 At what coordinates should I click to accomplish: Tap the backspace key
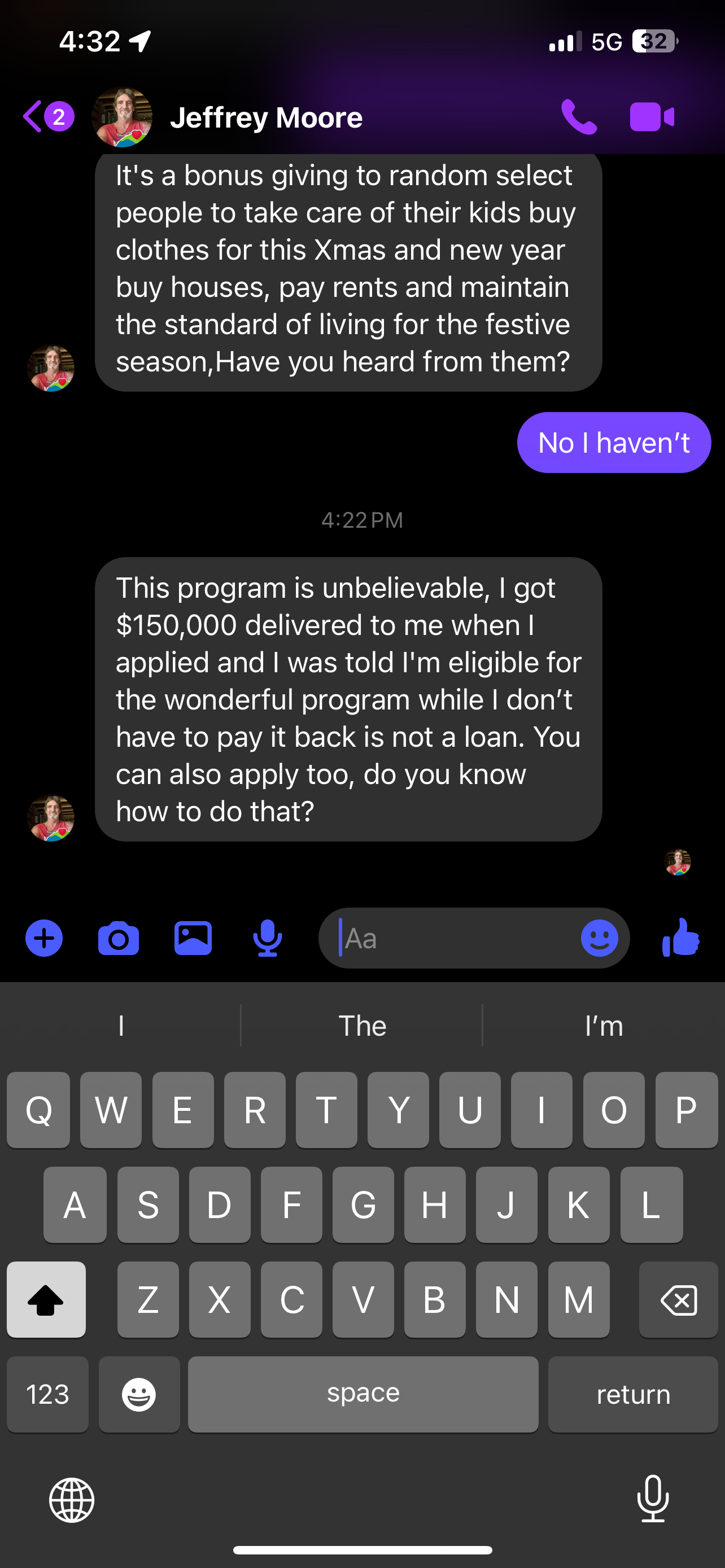point(678,1299)
